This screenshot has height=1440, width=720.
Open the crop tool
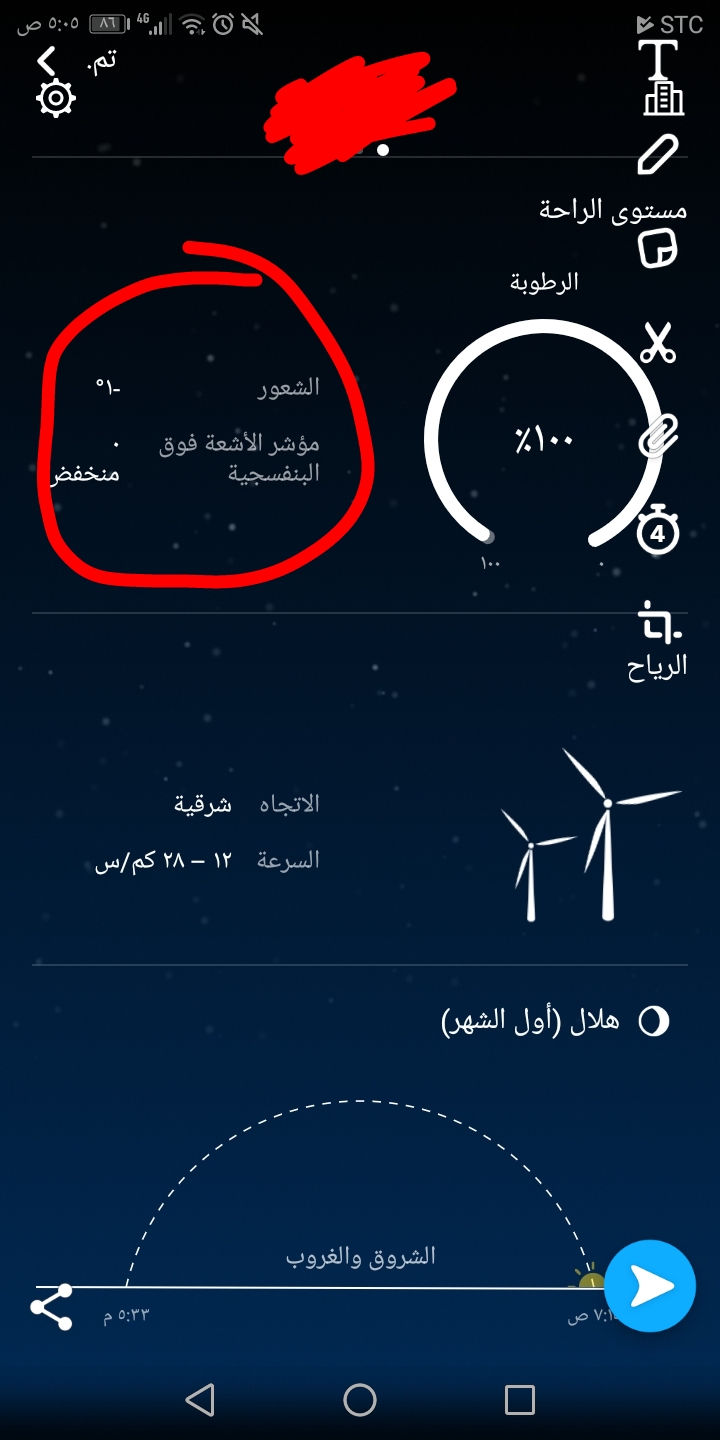pyautogui.click(x=658, y=624)
